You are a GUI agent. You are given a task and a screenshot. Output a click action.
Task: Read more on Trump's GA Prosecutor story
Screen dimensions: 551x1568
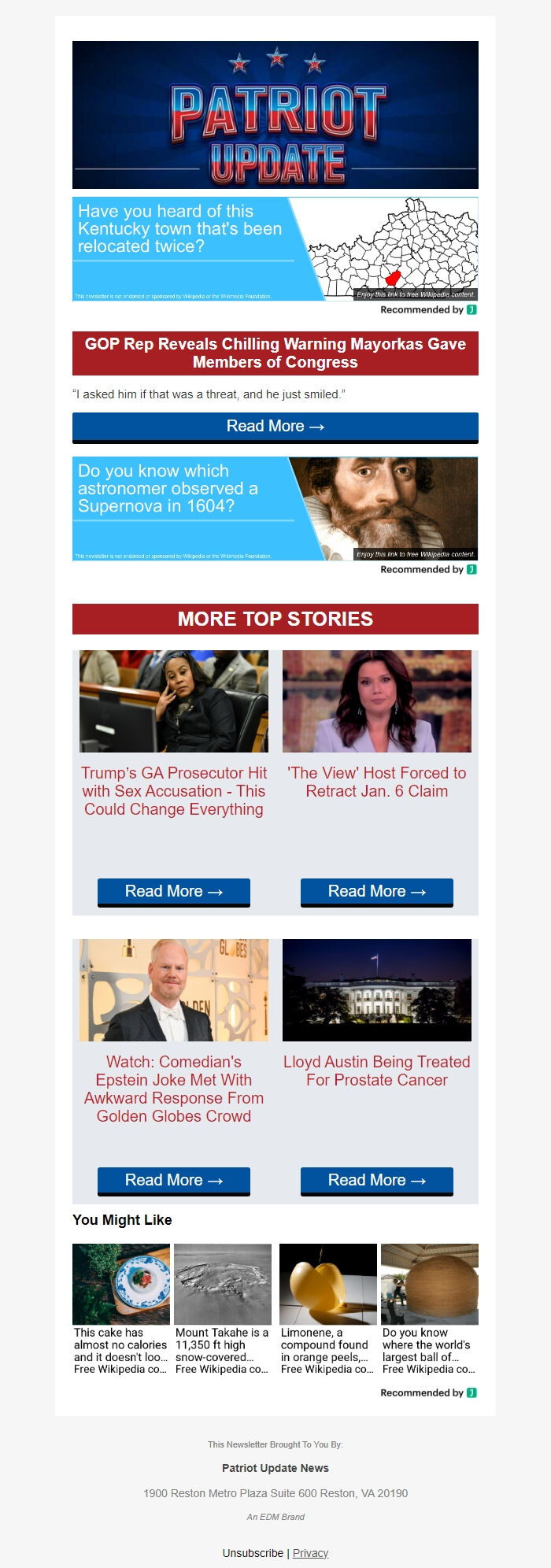tap(173, 892)
